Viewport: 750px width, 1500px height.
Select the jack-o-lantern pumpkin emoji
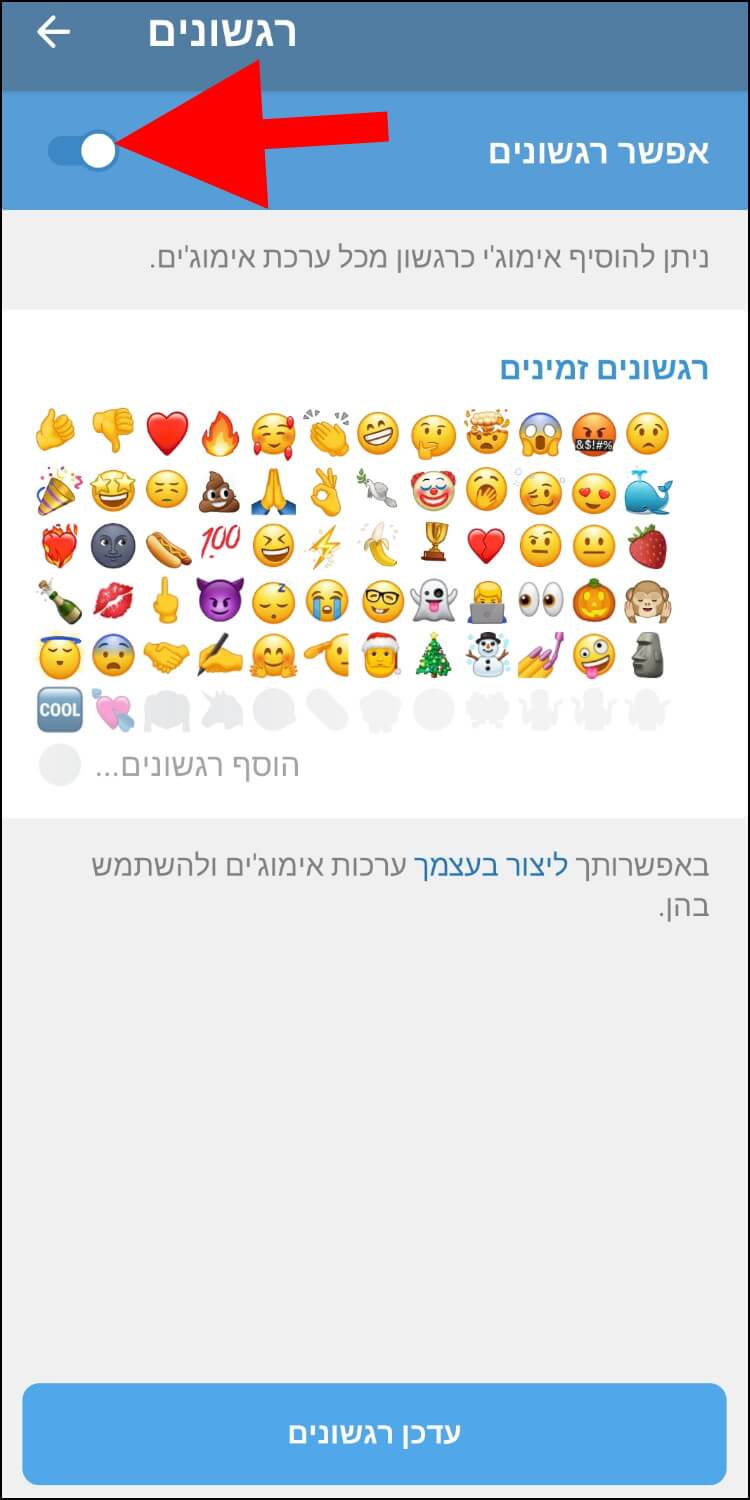click(594, 600)
